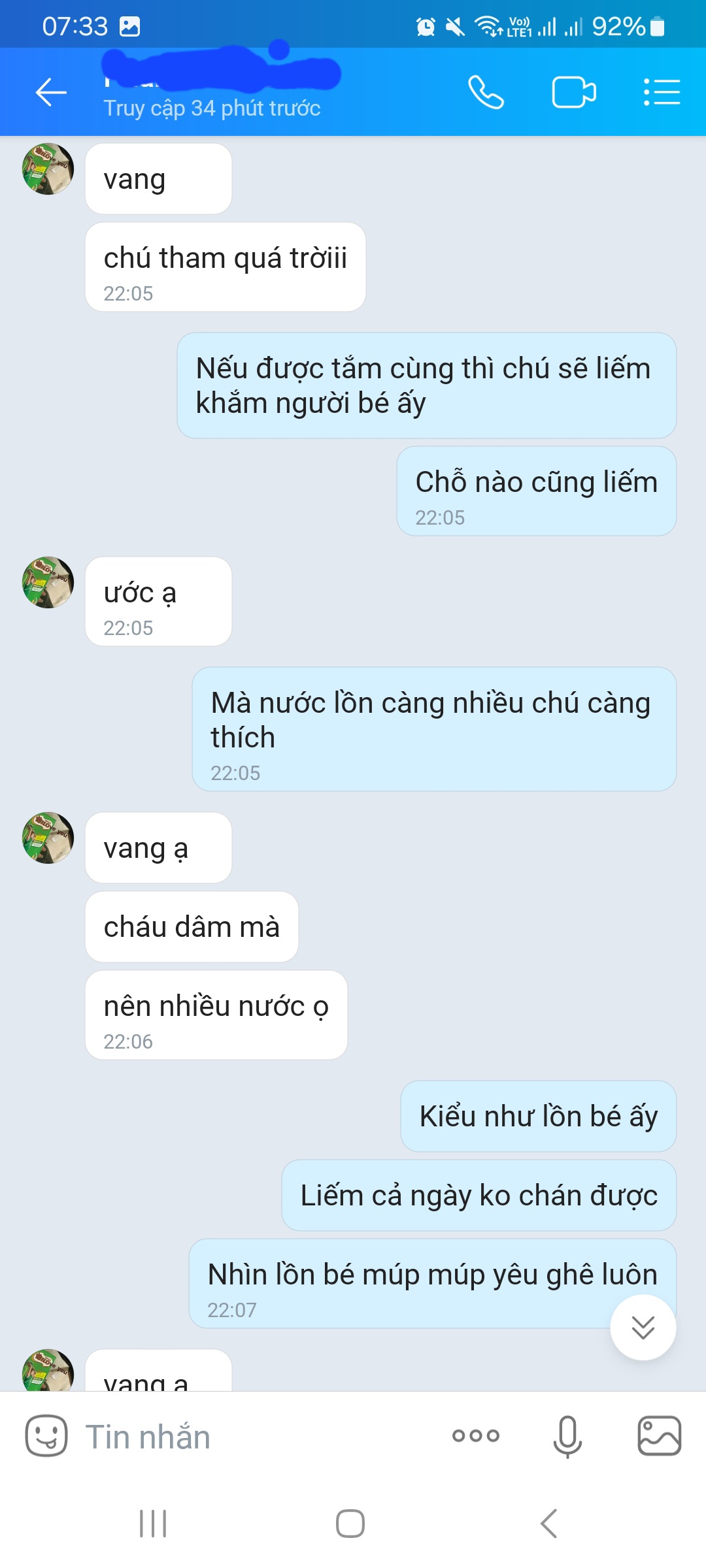The image size is (706, 1568).
Task: Attach a photo from the gallery
Action: click(x=659, y=1435)
